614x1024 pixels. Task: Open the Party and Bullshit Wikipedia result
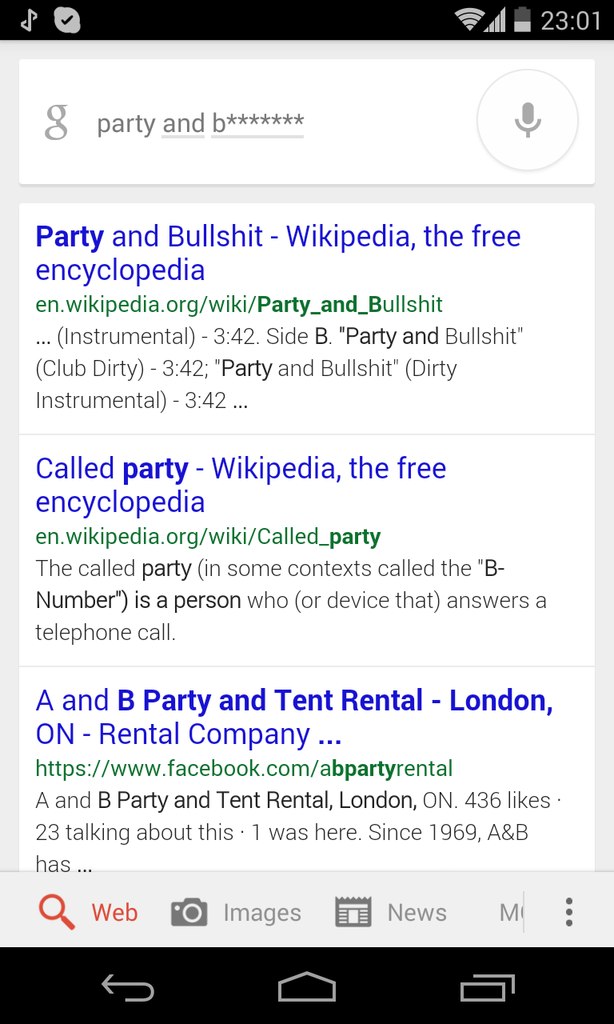click(x=278, y=253)
